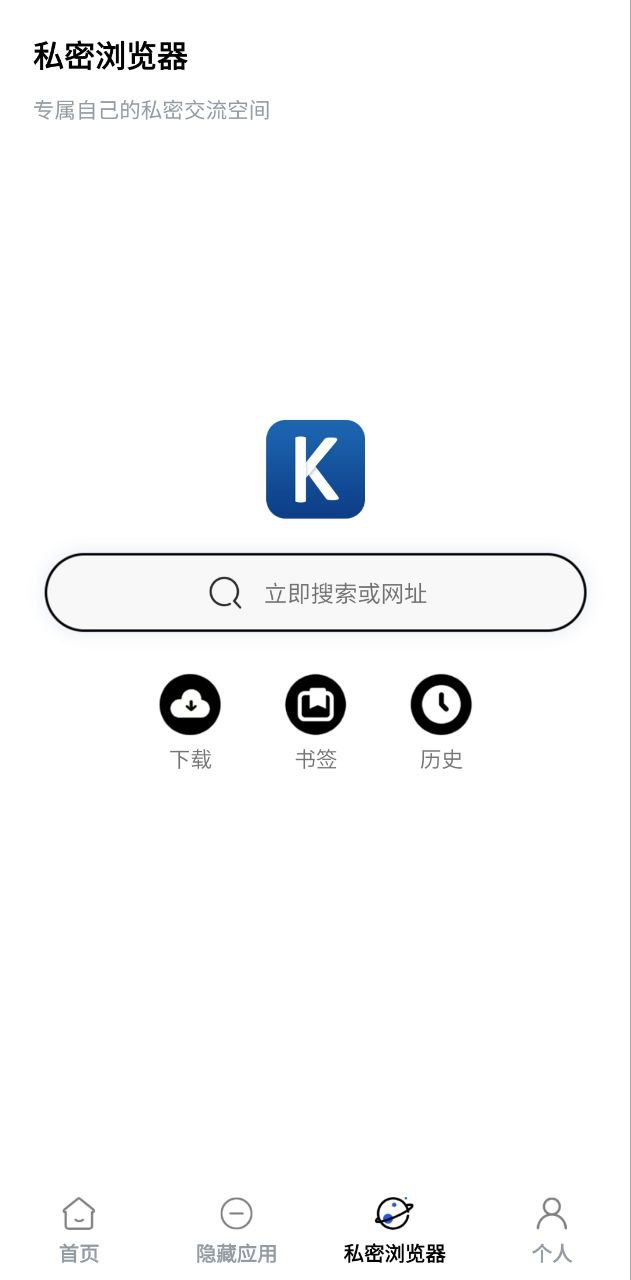Image resolution: width=631 pixels, height=1280 pixels.
Task: Switch to the 首页 tab
Action: pyautogui.click(x=79, y=1230)
